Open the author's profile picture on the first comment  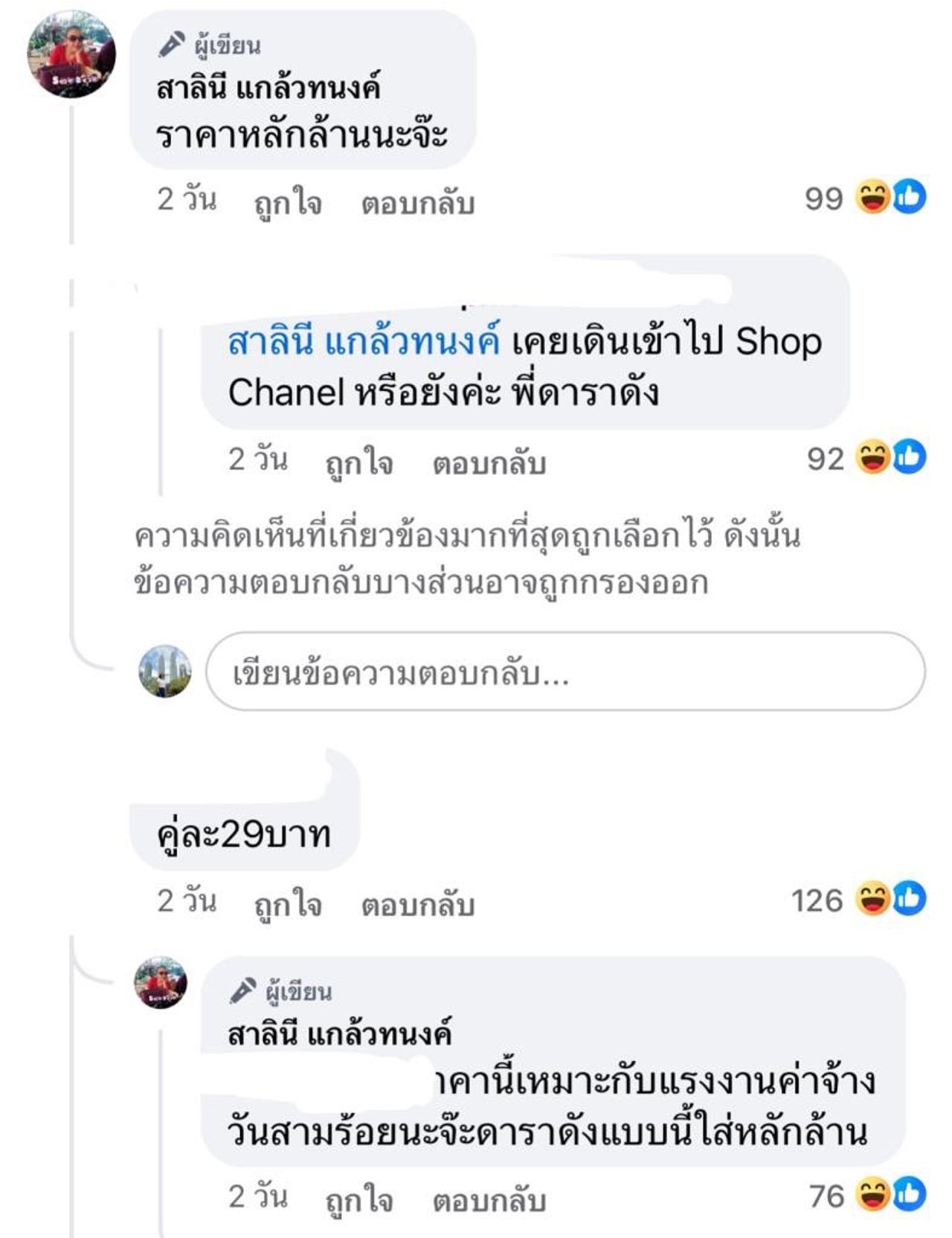[71, 55]
